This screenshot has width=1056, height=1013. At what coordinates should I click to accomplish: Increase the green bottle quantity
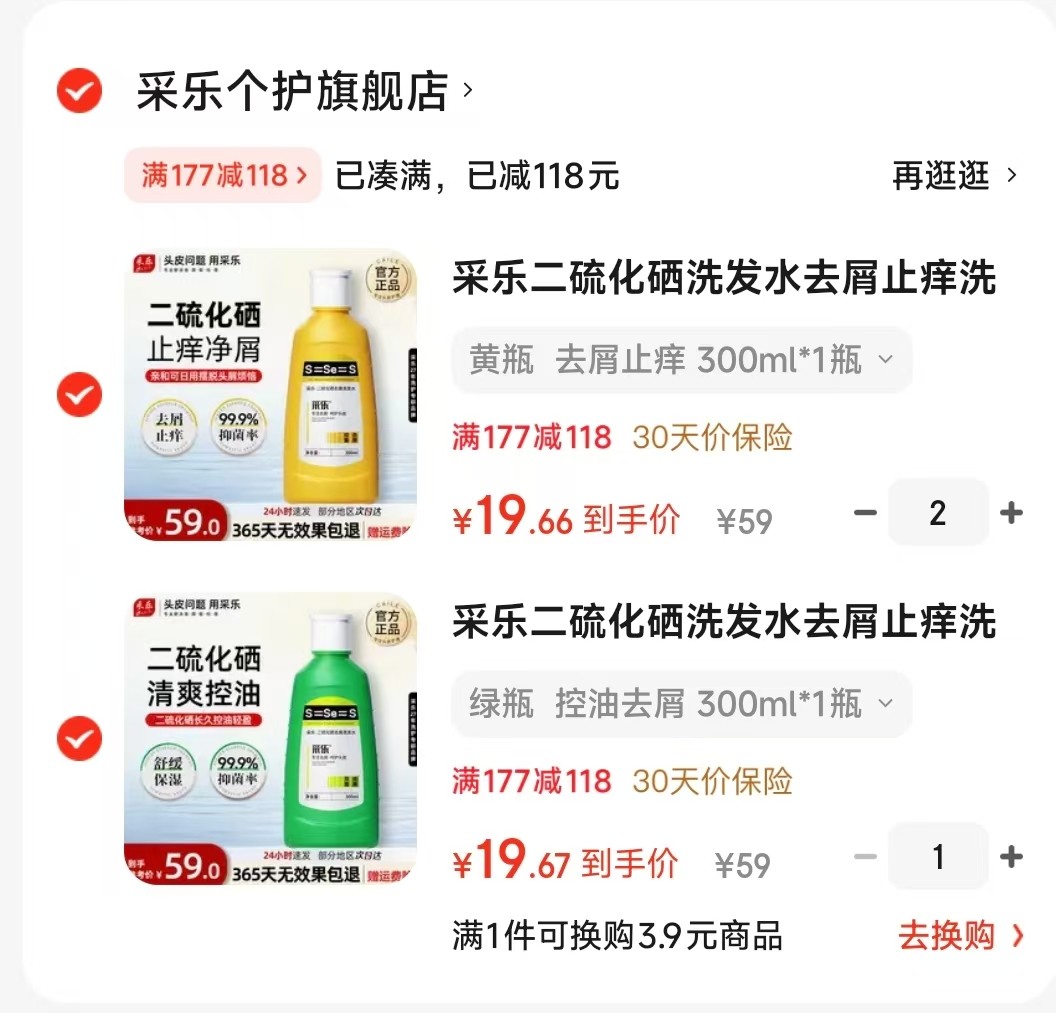click(1011, 857)
